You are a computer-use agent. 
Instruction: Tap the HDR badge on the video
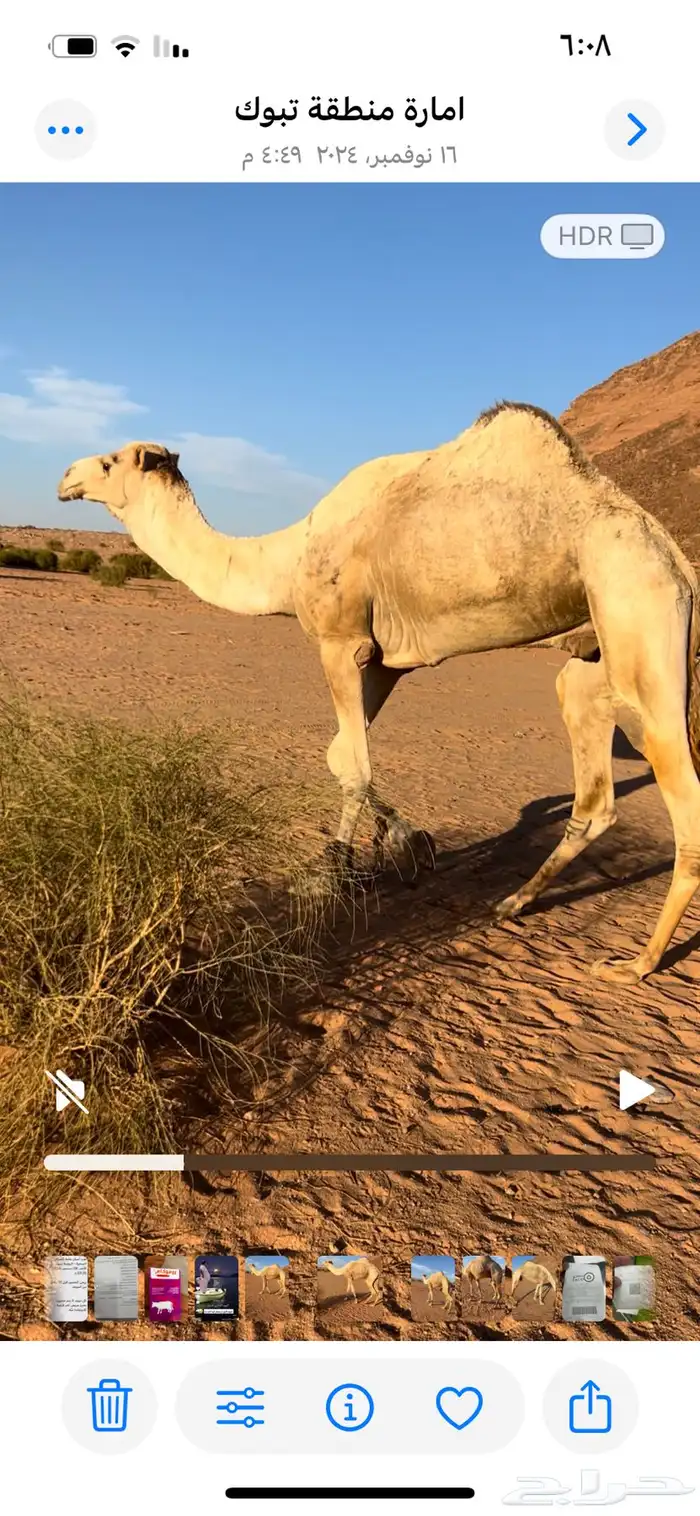pyautogui.click(x=603, y=237)
